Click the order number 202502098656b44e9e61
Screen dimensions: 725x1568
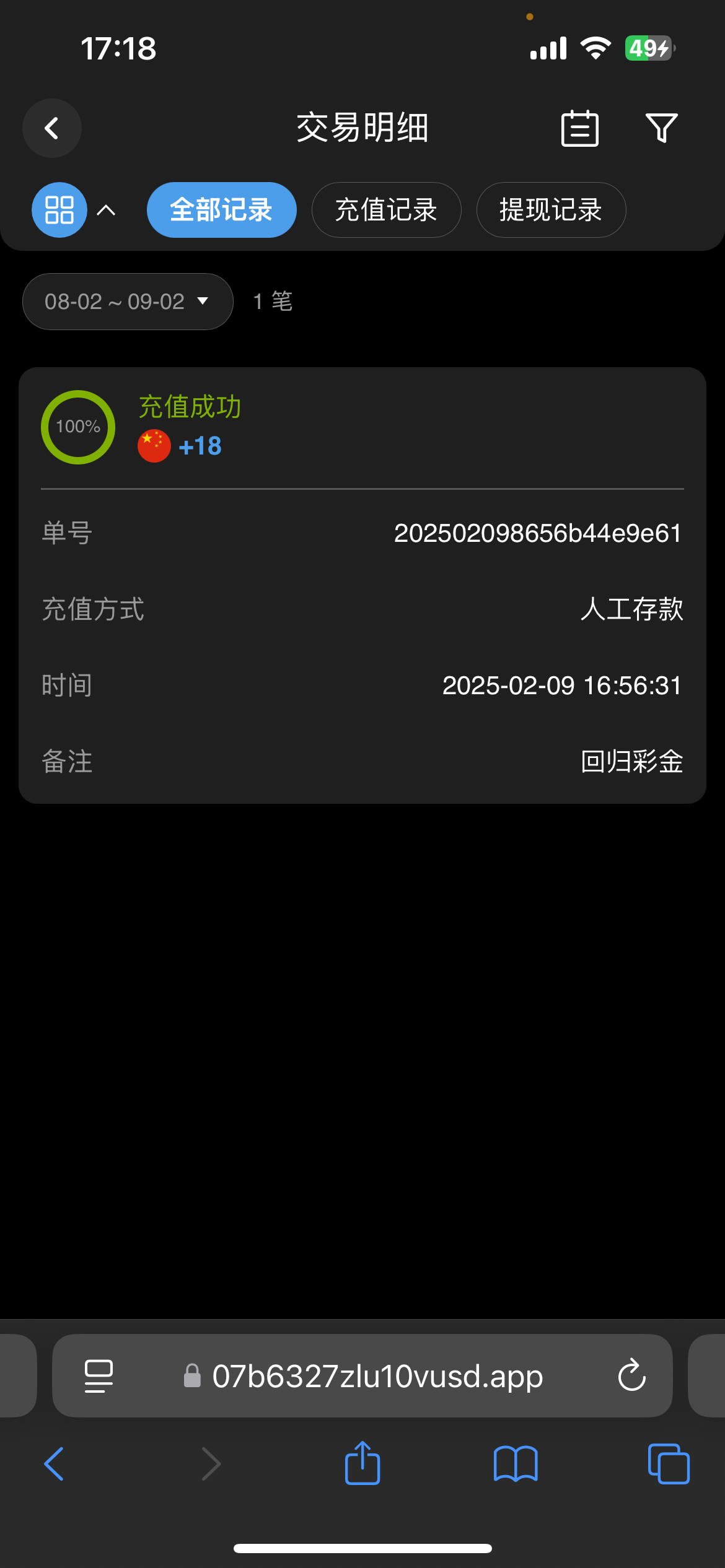[x=538, y=533]
